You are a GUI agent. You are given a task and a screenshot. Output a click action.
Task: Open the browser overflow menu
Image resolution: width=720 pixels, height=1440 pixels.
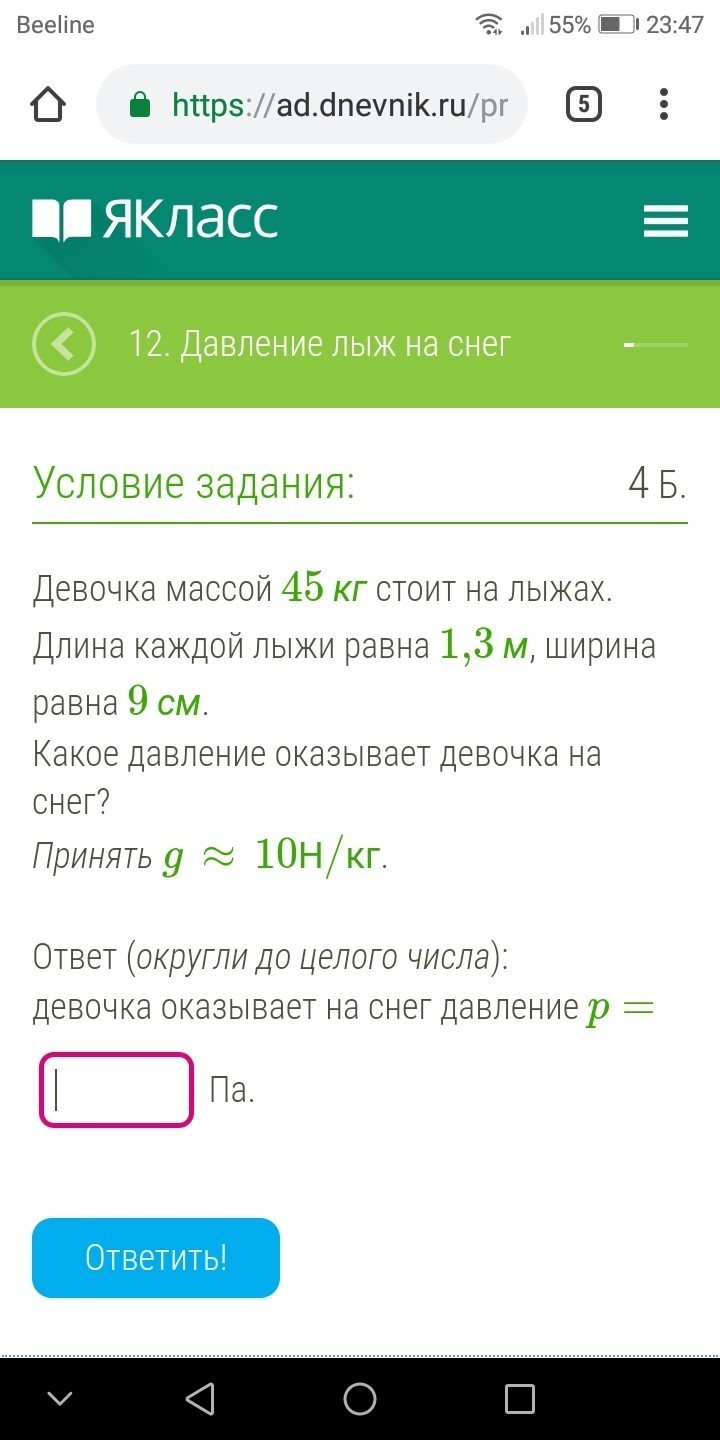click(664, 104)
